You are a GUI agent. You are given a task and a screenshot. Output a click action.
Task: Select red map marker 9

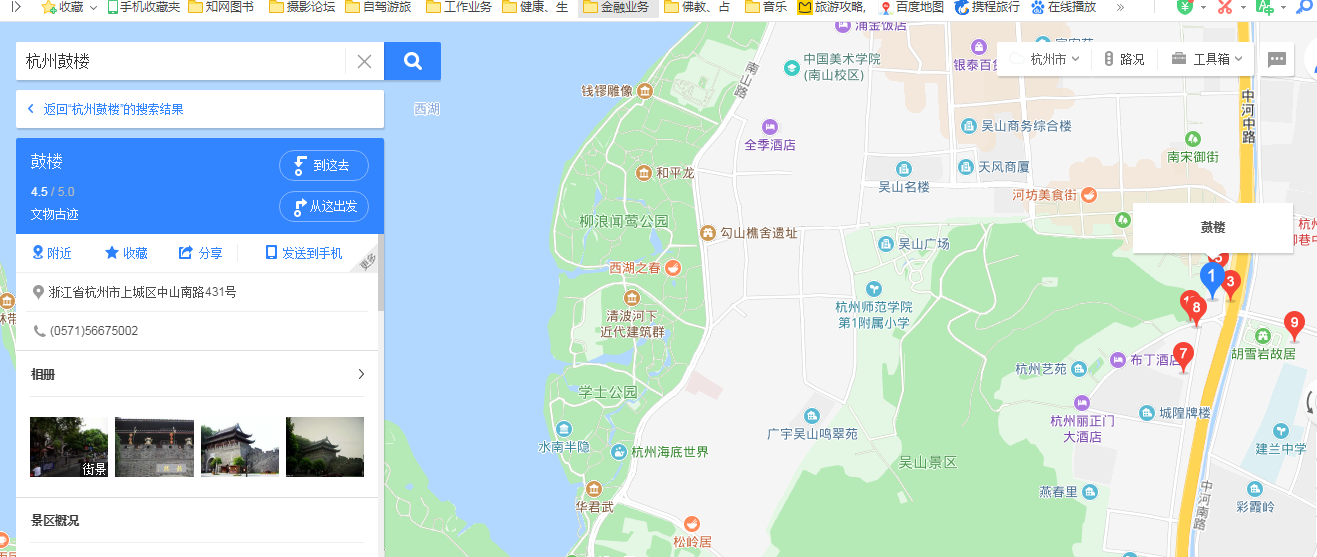click(1294, 323)
